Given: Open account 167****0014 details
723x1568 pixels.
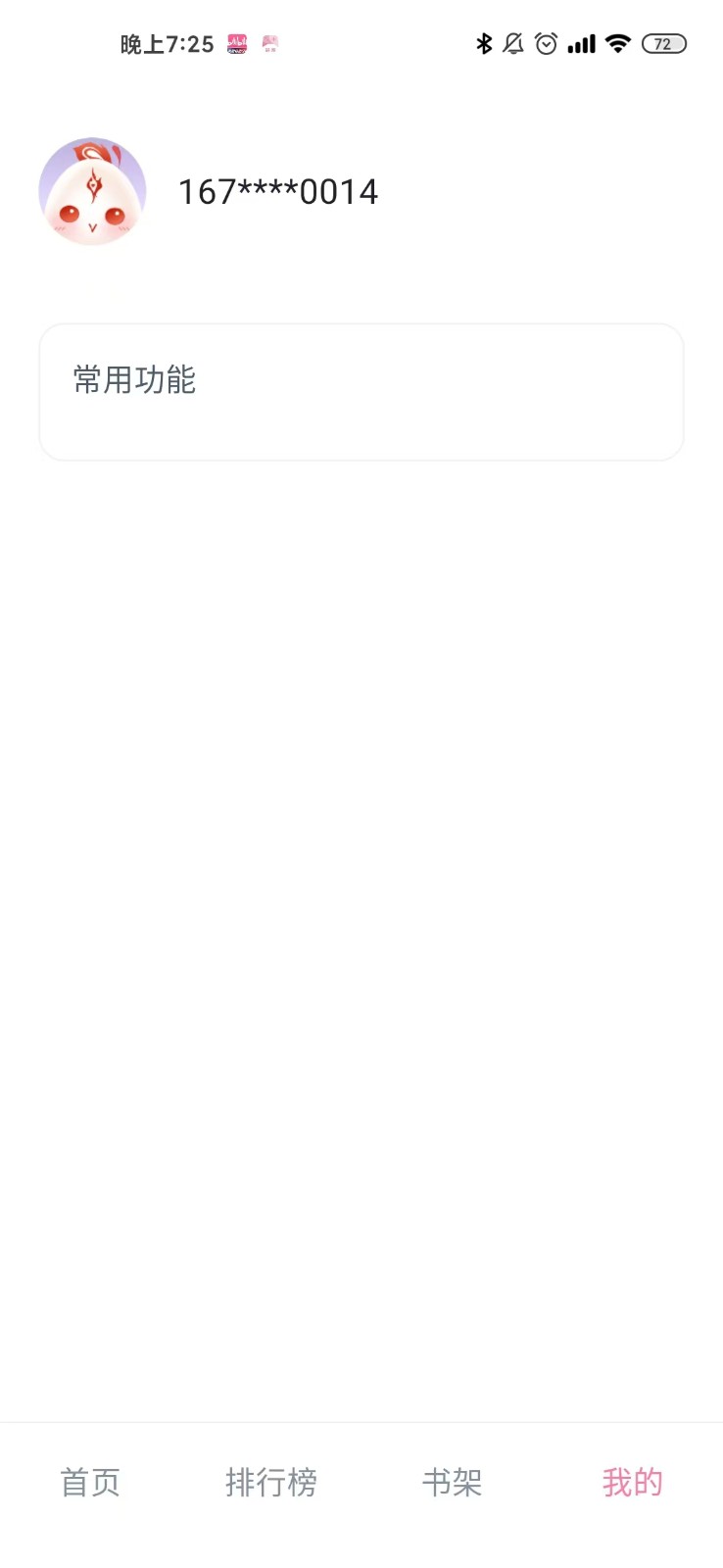Looking at the screenshot, I should [278, 192].
